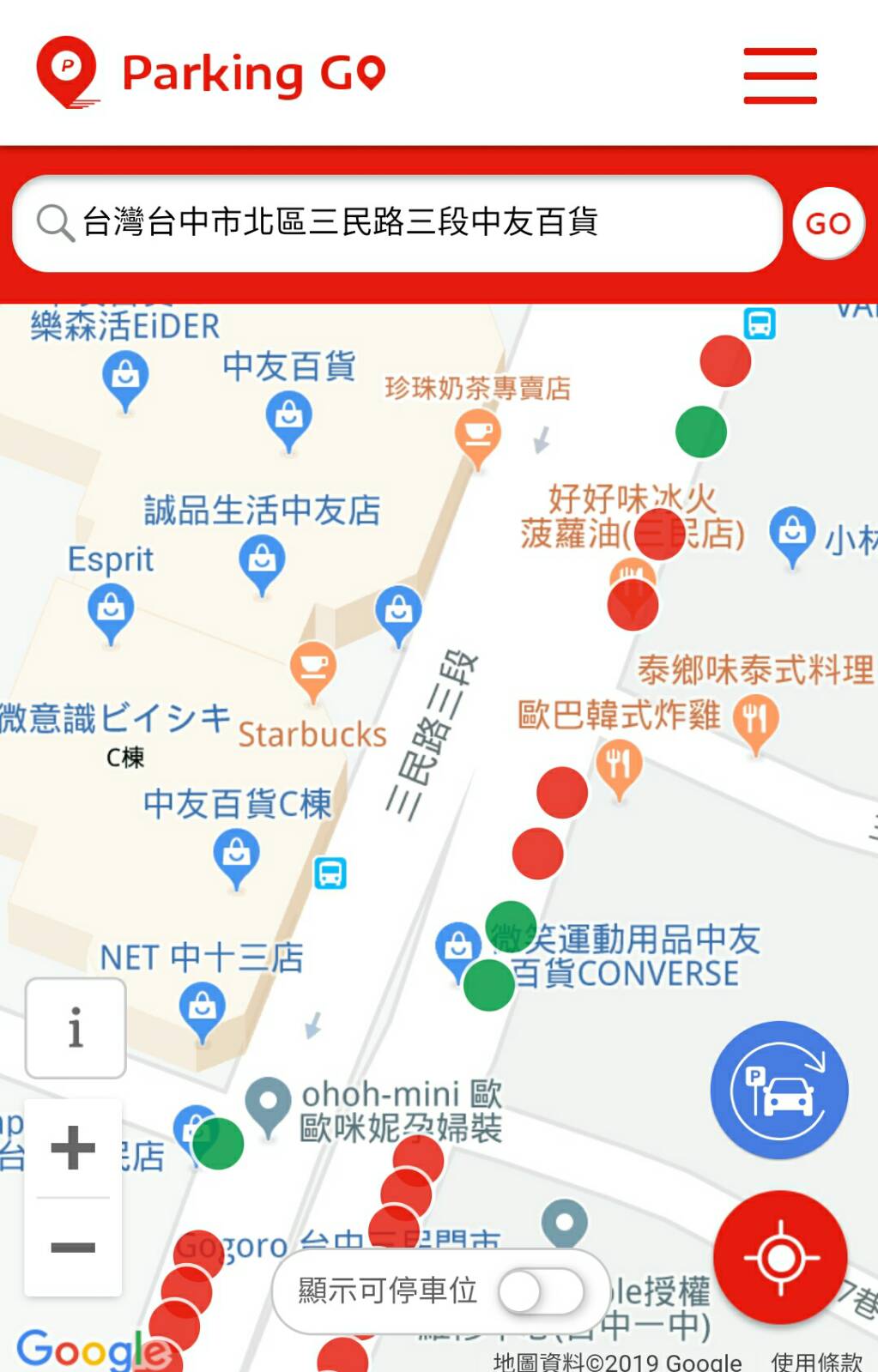Zoom out of the map
The width and height of the screenshot is (878, 1372).
[73, 1248]
